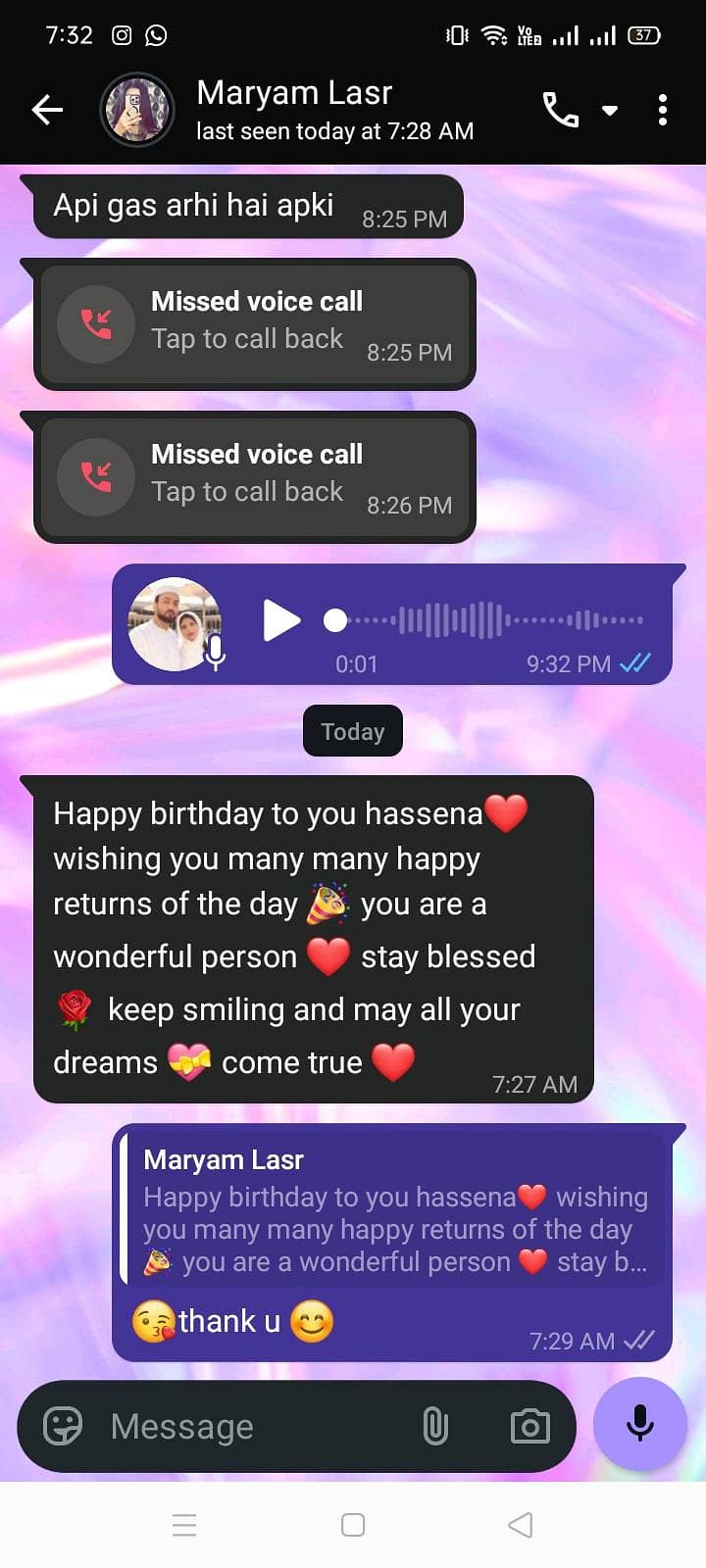Image resolution: width=706 pixels, height=1568 pixels.
Task: Call back from the 8:25 PM missed call
Action: [254, 324]
